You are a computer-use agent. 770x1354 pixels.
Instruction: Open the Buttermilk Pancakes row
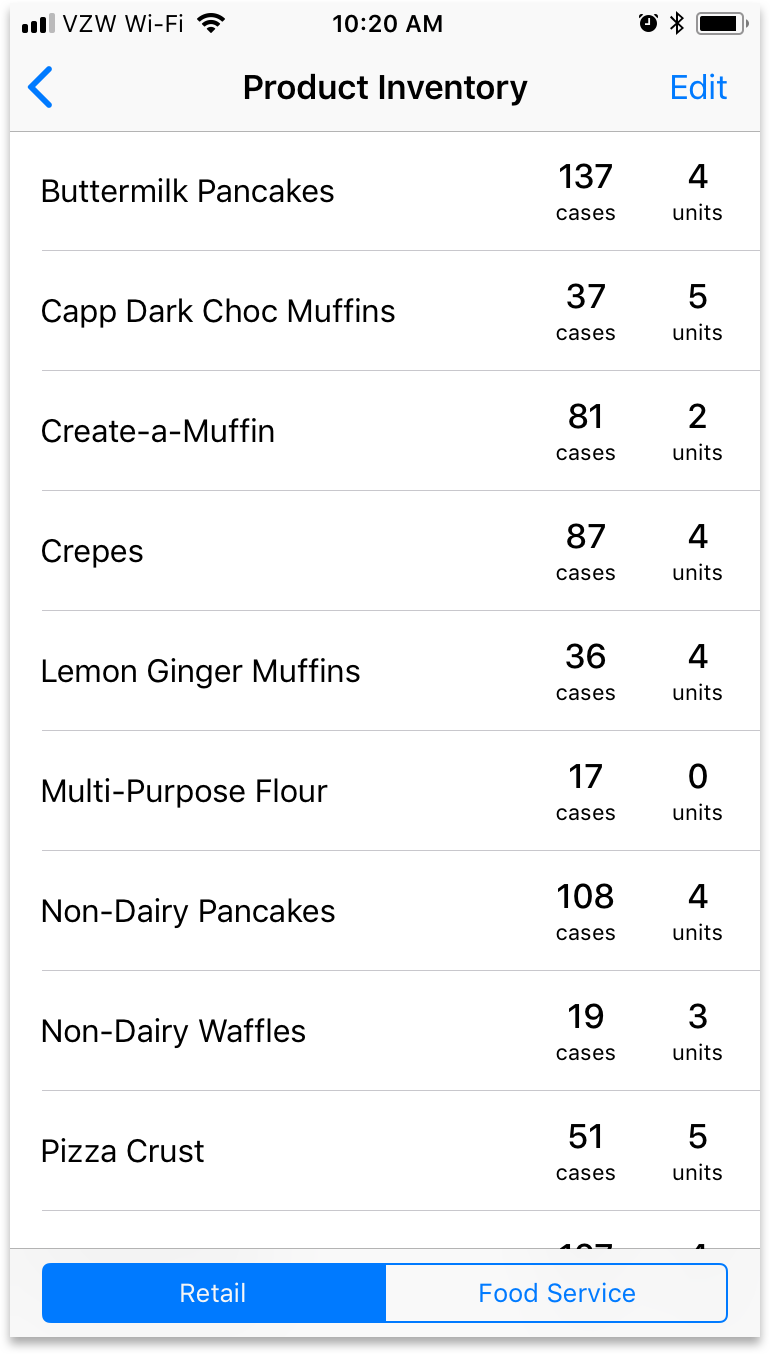(x=385, y=191)
